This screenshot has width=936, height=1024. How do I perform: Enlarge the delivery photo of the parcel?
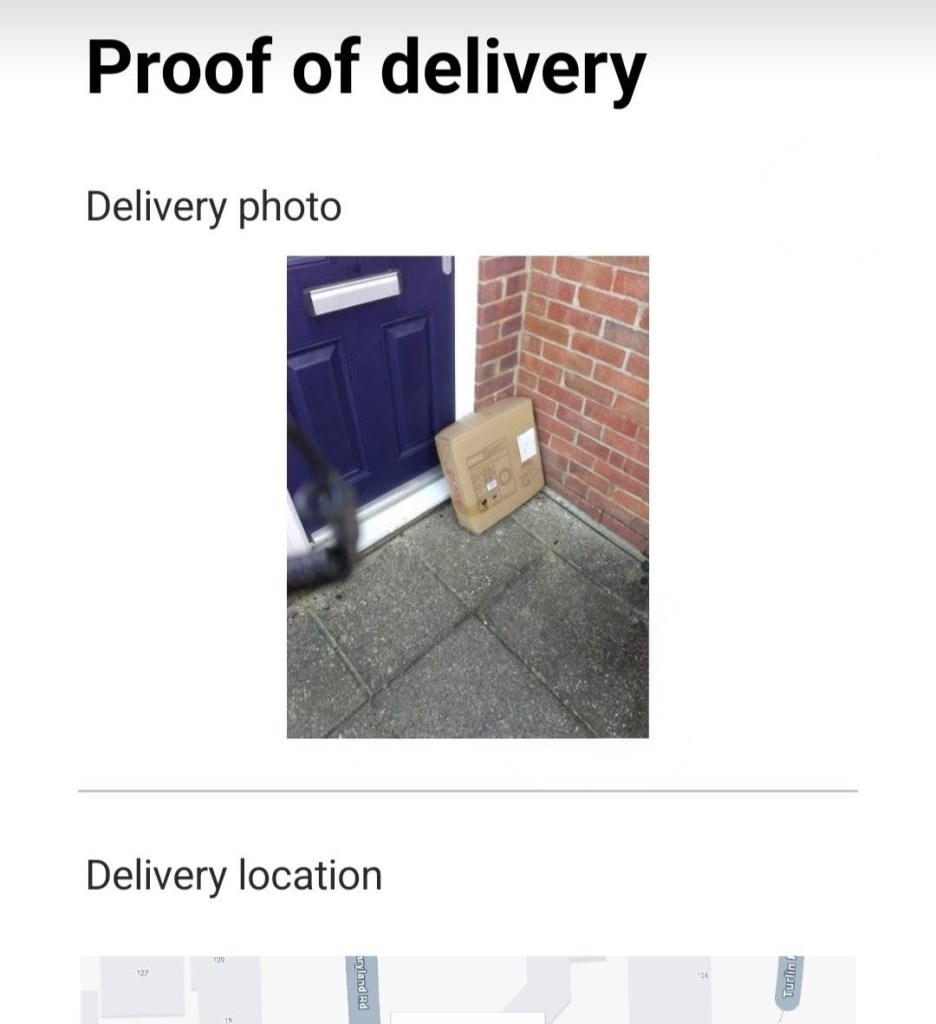tap(467, 497)
